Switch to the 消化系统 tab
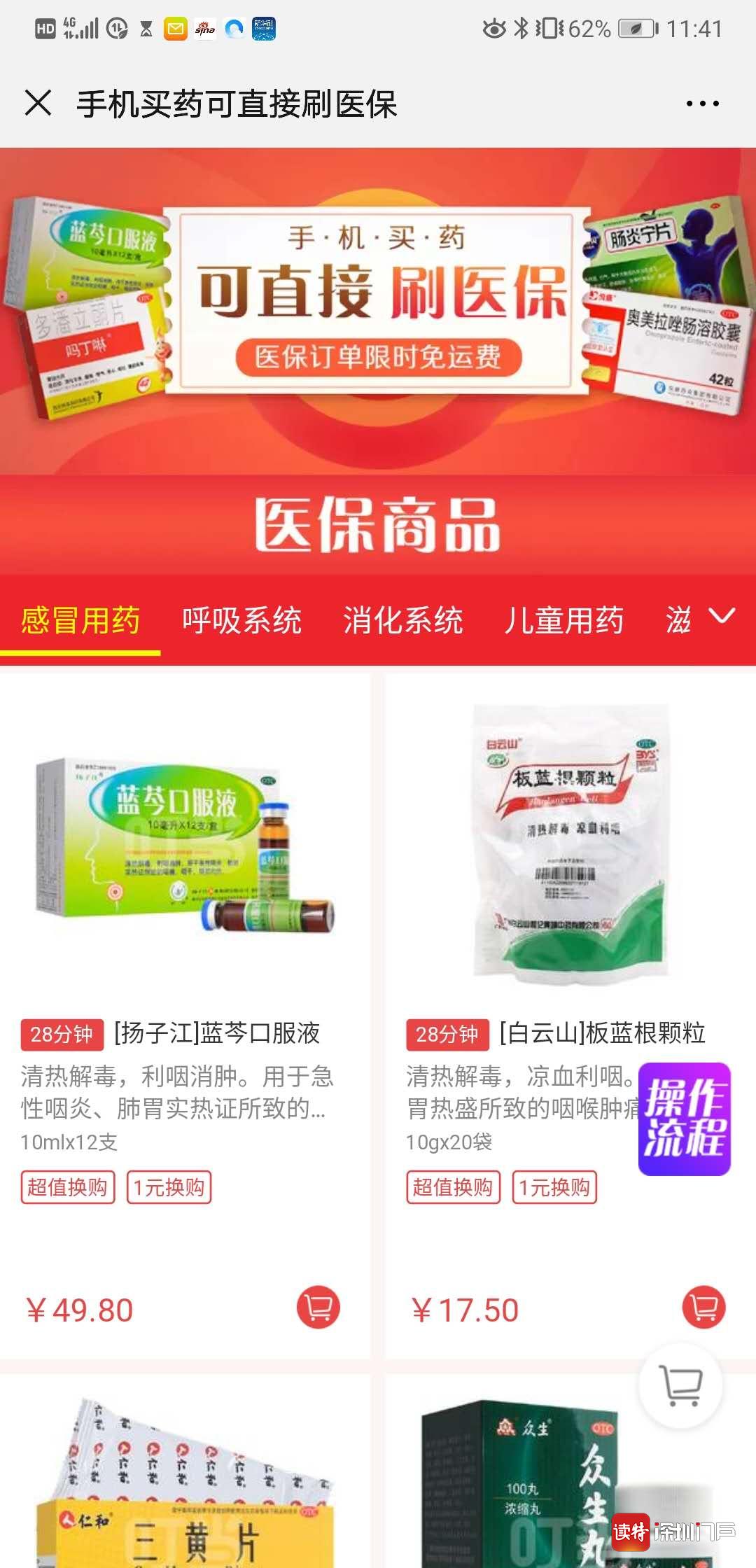 403,621
